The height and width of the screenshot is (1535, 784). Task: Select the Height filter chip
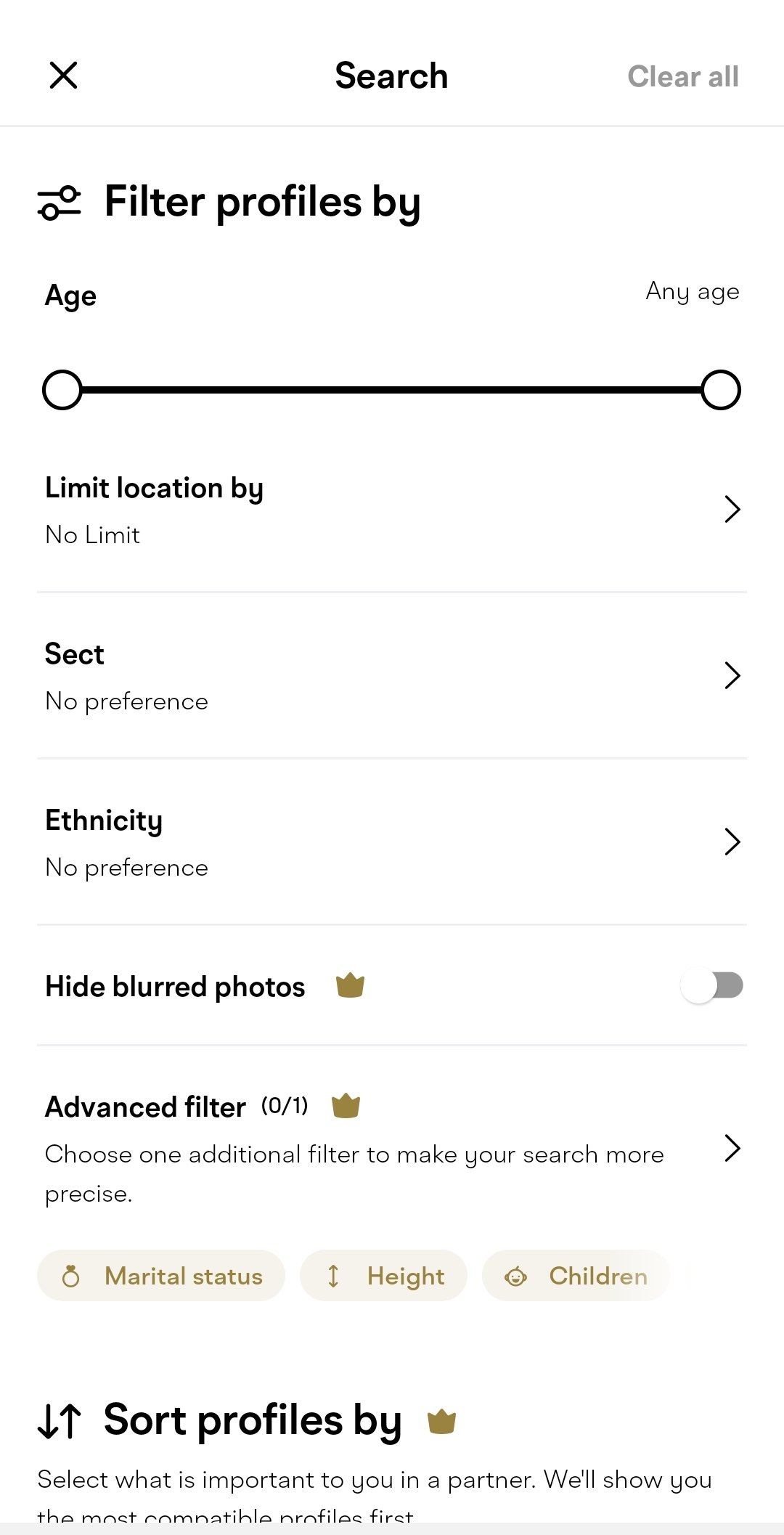click(x=383, y=1276)
